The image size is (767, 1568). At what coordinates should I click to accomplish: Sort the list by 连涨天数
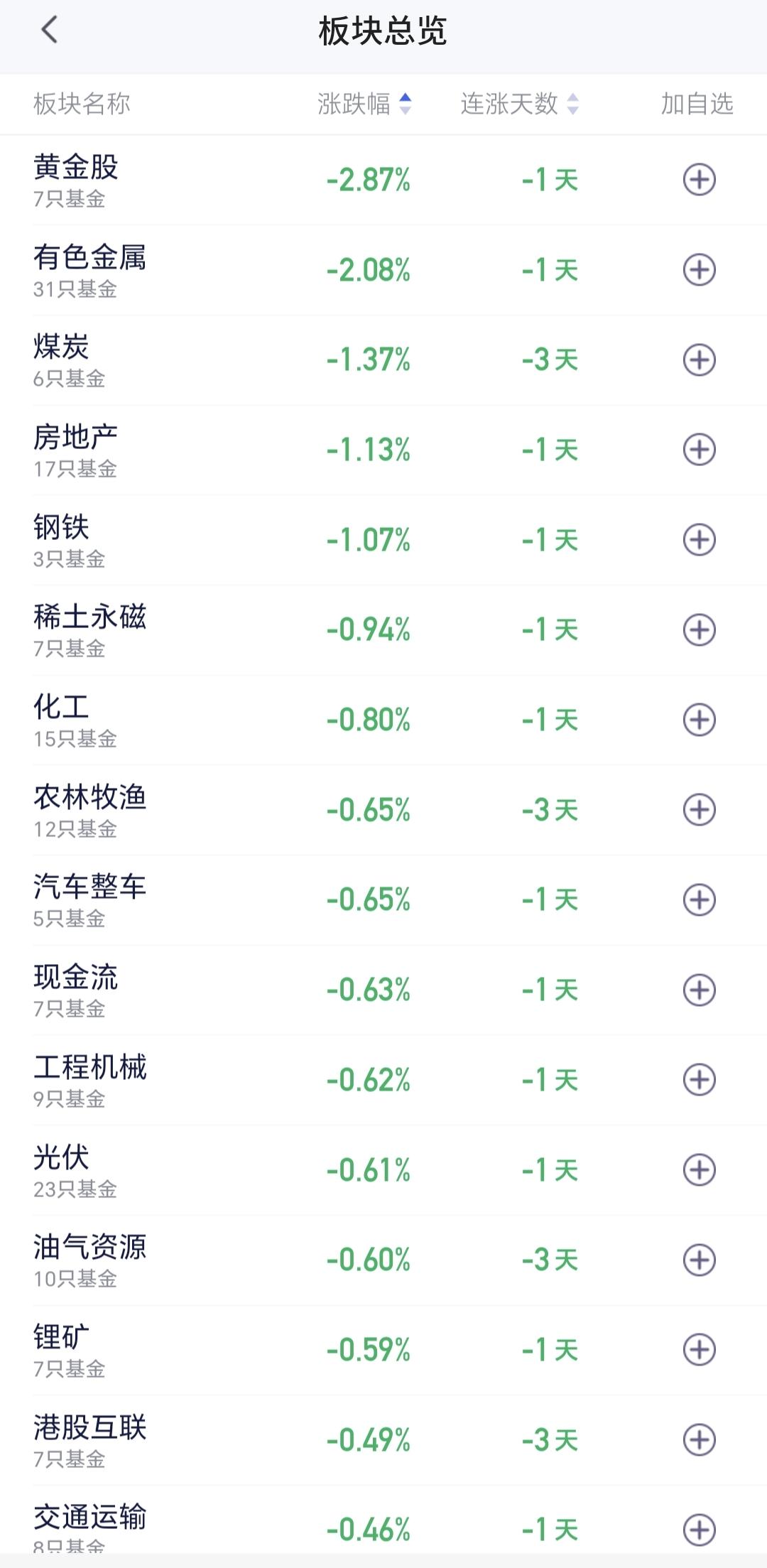519,104
